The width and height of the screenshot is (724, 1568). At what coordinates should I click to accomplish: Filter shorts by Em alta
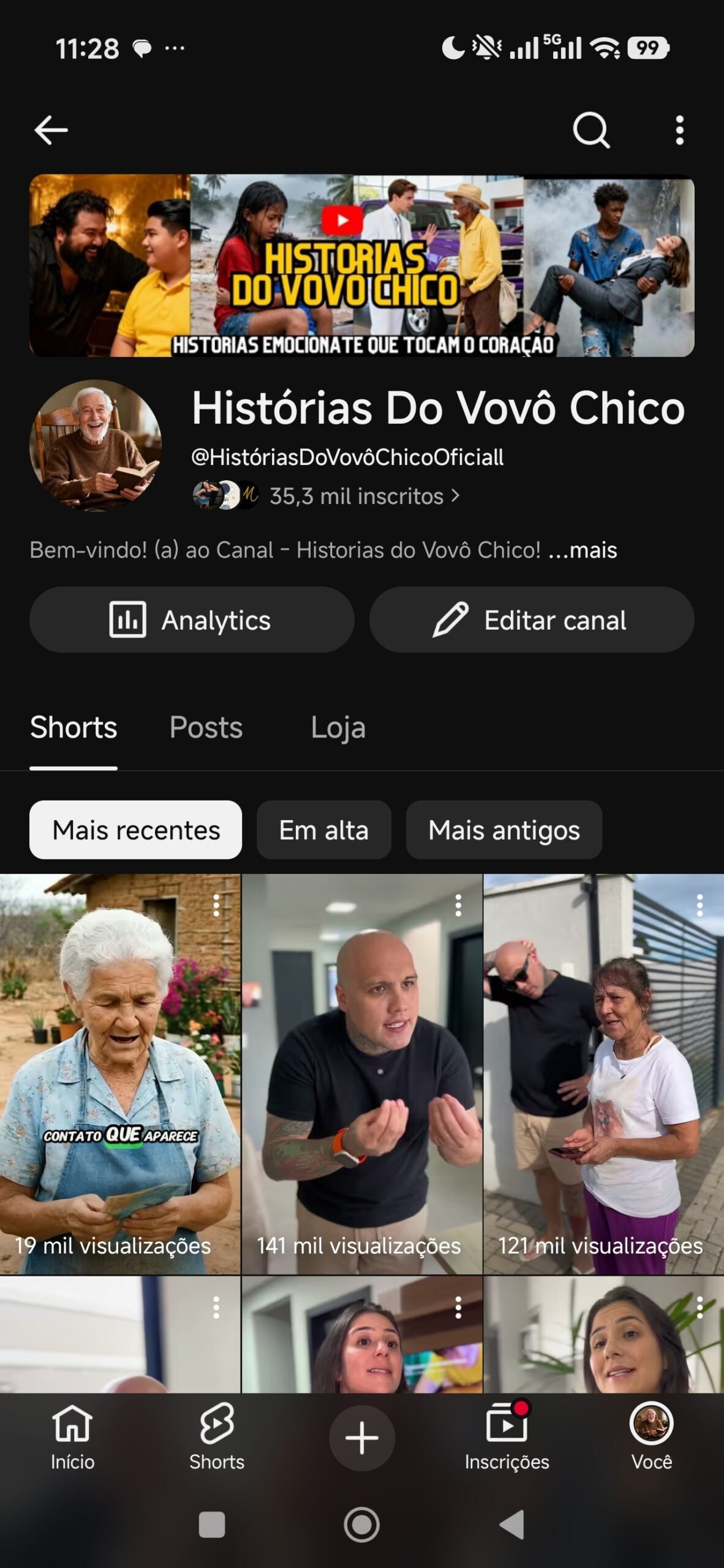coord(323,830)
